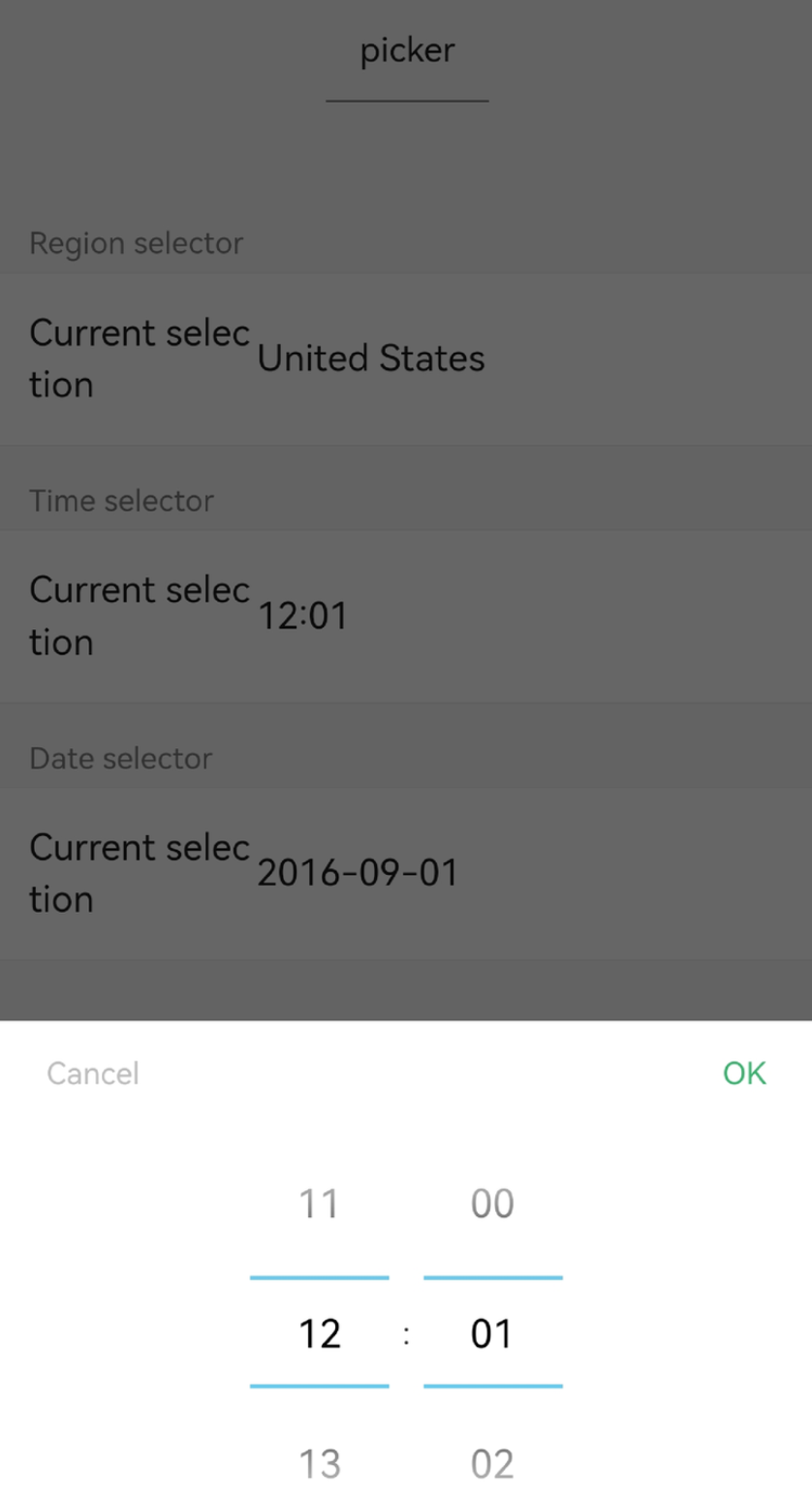This screenshot has width=812, height=1498.
Task: Confirm the time with OK
Action: [744, 1074]
